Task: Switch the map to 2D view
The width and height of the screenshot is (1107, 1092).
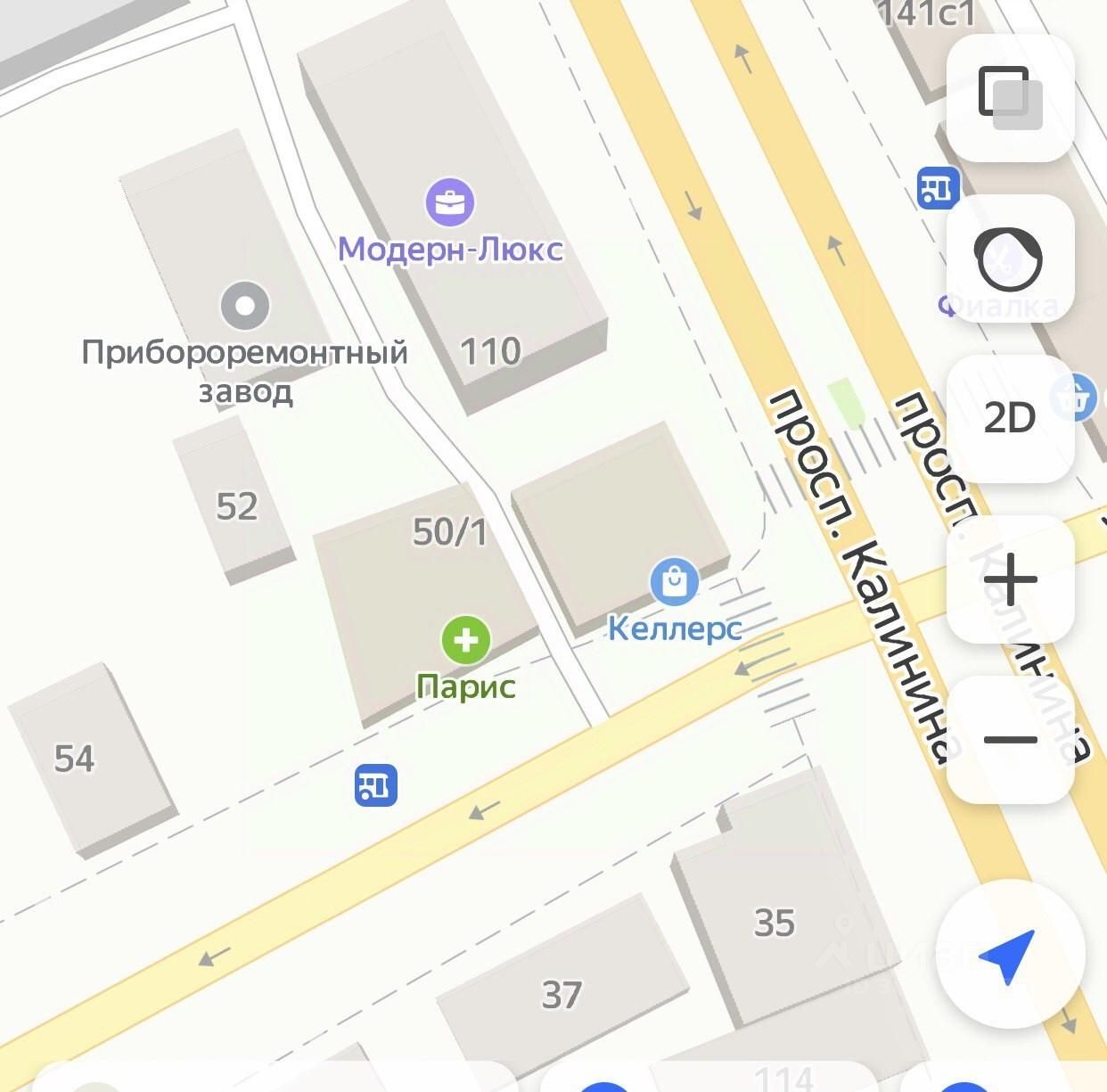Action: click(1010, 418)
